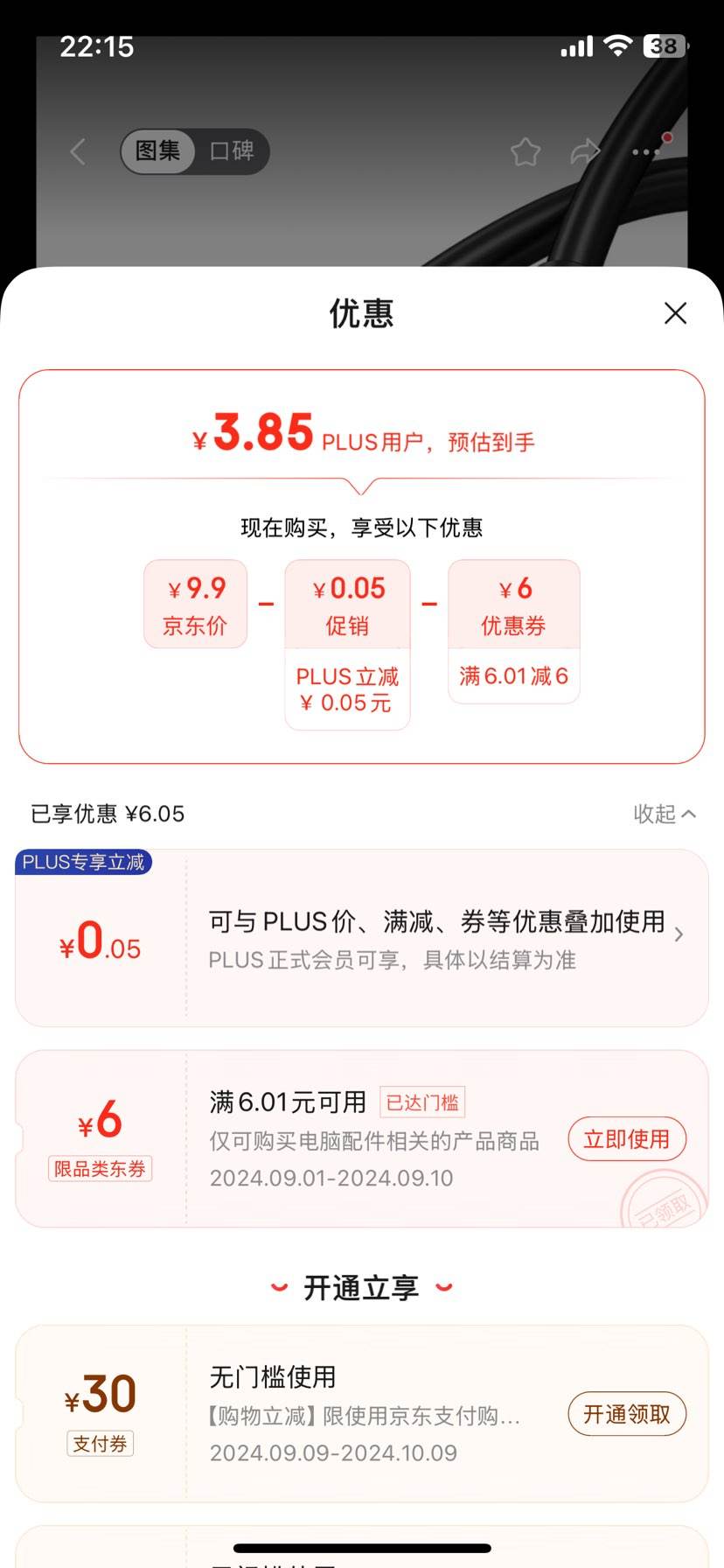The image size is (724, 1568).
Task: Tap the Wi-Fi icon in status bar
Action: (619, 45)
